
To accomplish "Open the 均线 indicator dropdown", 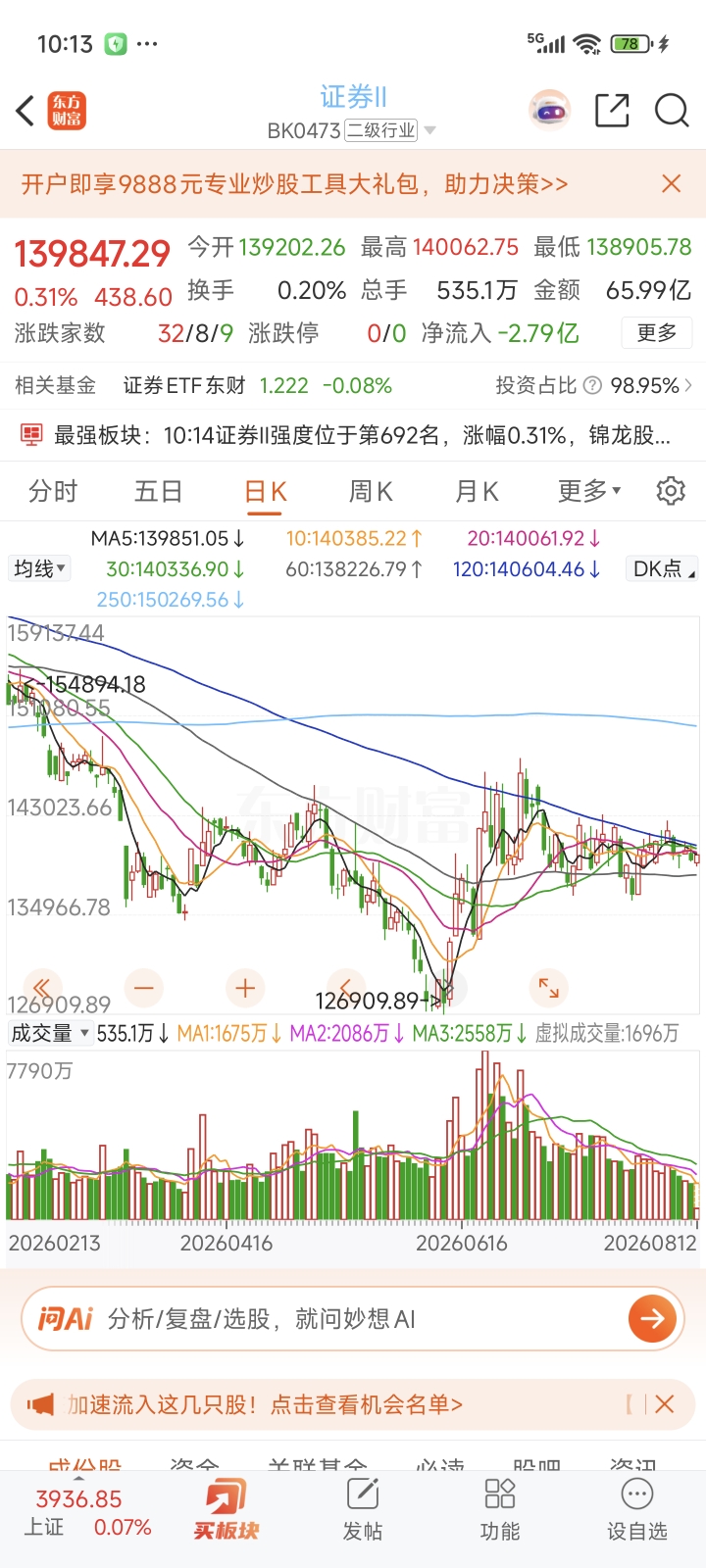I will (40, 568).
